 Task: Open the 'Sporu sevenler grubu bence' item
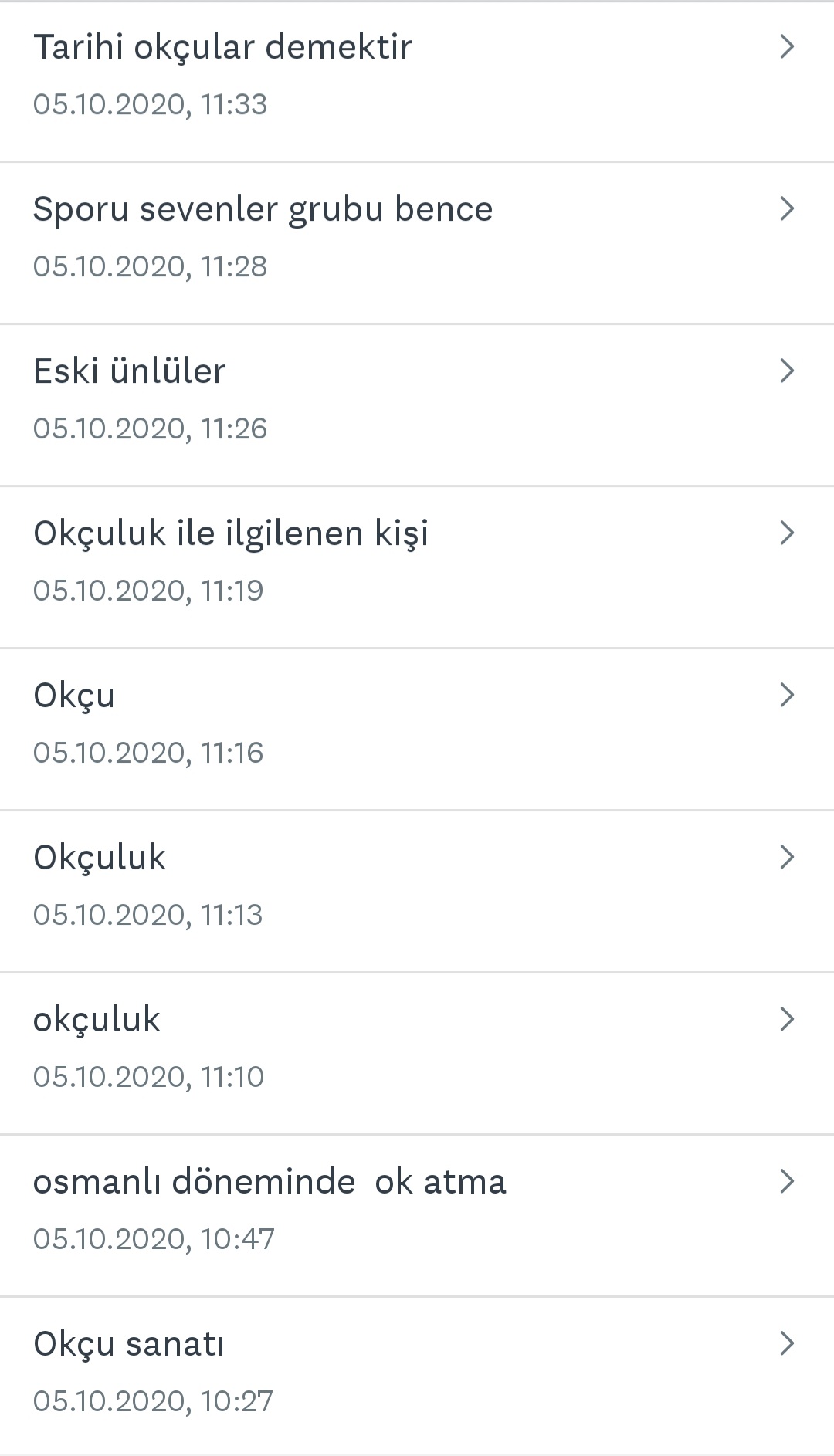(x=263, y=208)
